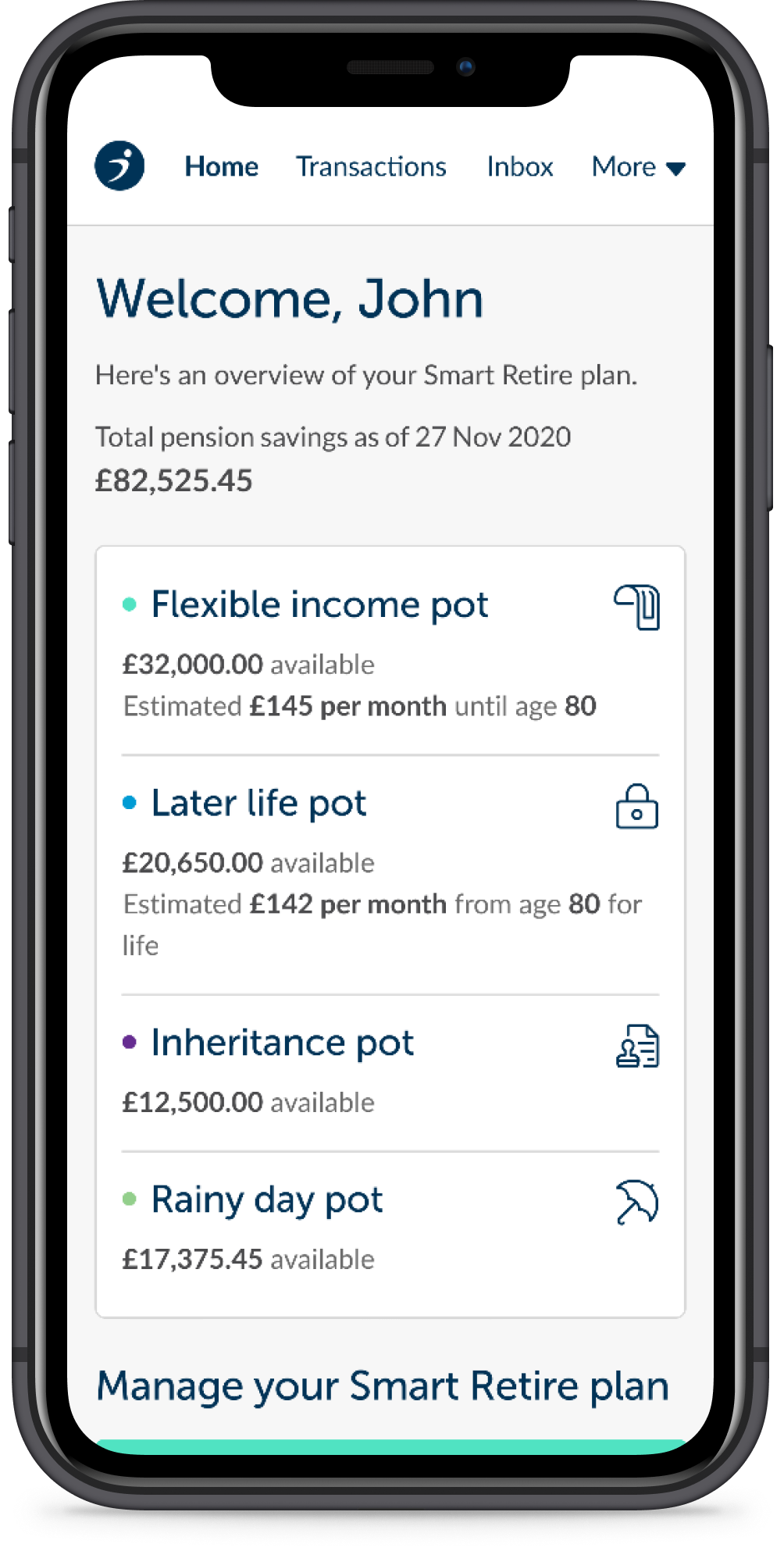This screenshot has height=1551, width=784.
Task: Open the Flexible income pot
Action: tap(390, 651)
